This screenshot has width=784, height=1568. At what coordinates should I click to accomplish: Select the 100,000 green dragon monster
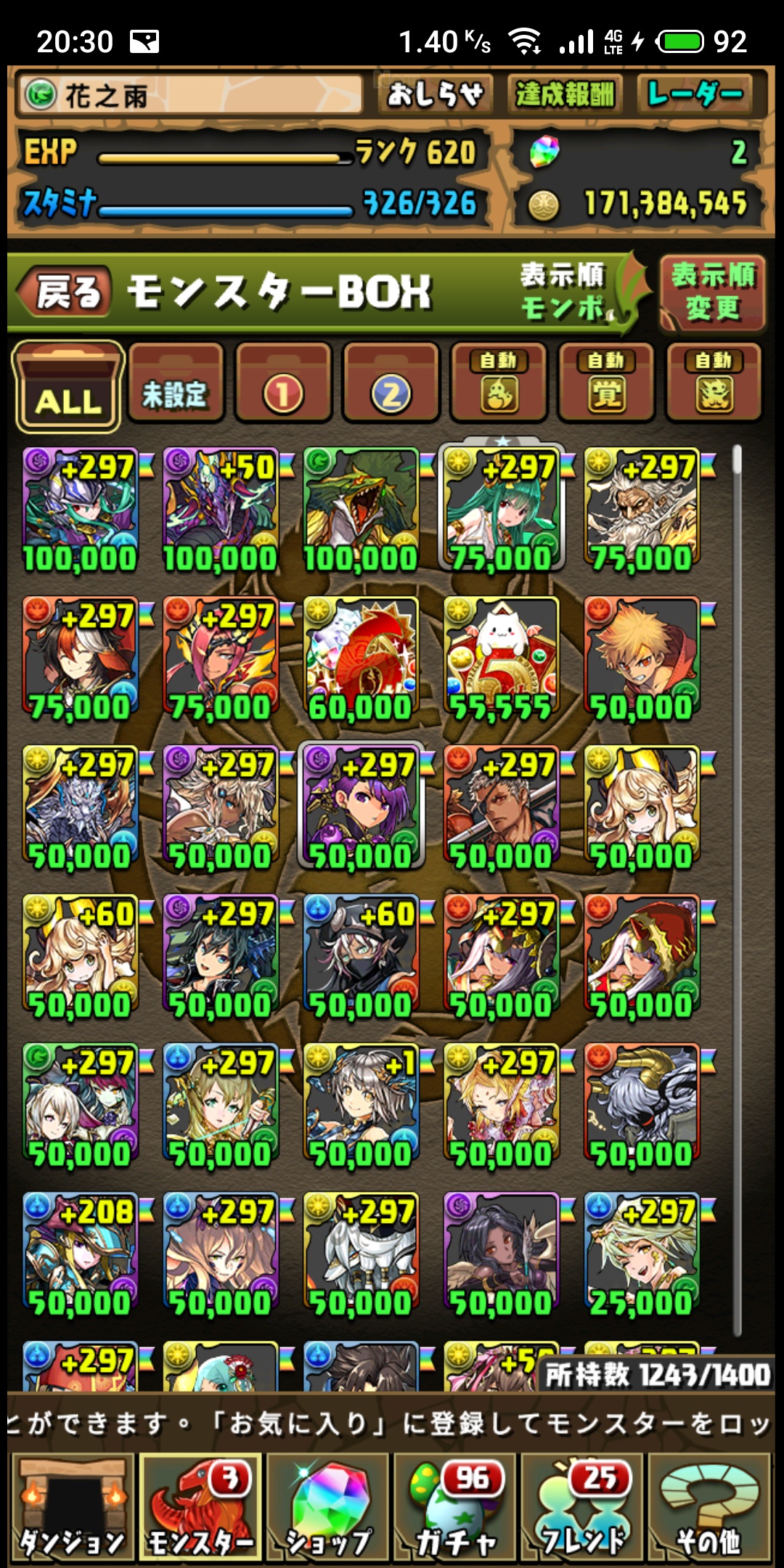(361, 508)
